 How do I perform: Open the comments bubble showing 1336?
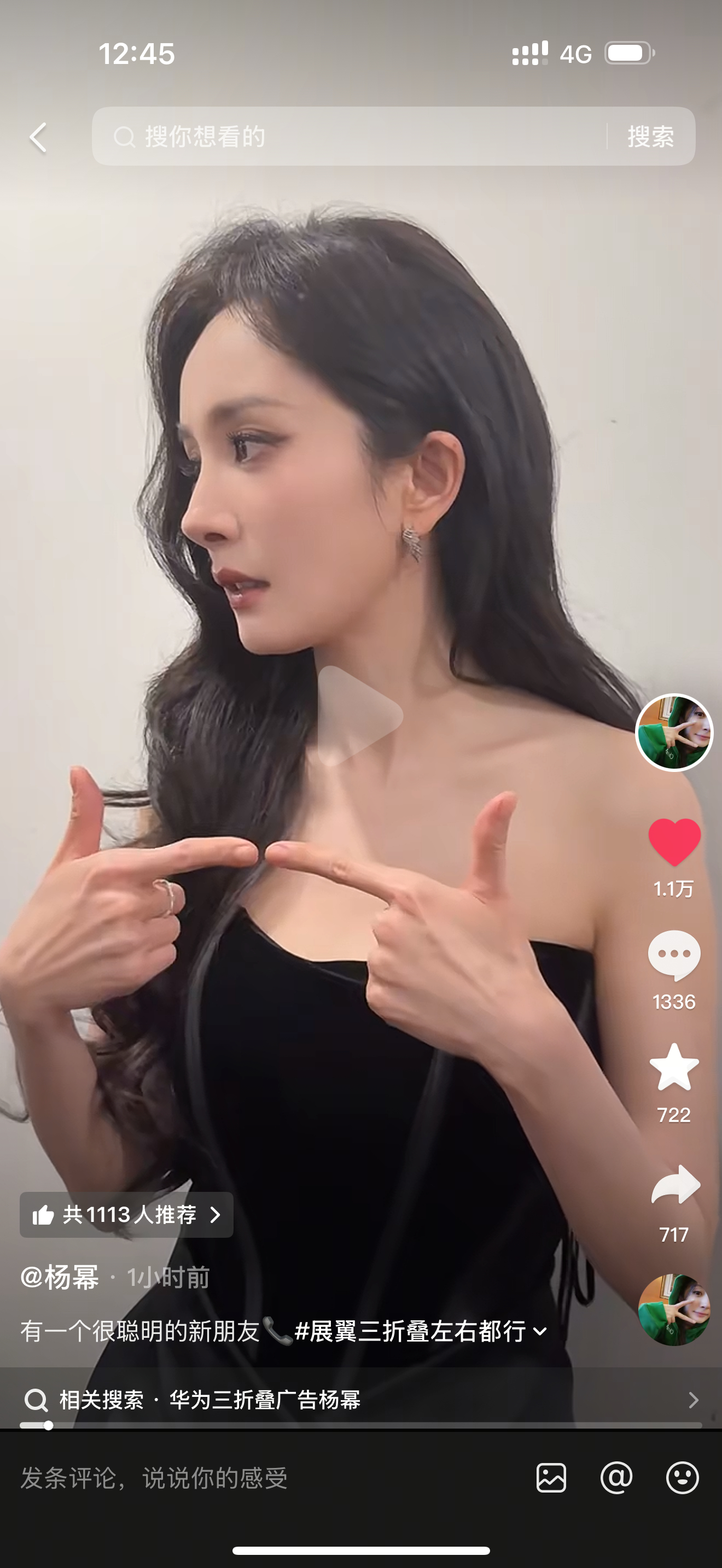[x=674, y=955]
